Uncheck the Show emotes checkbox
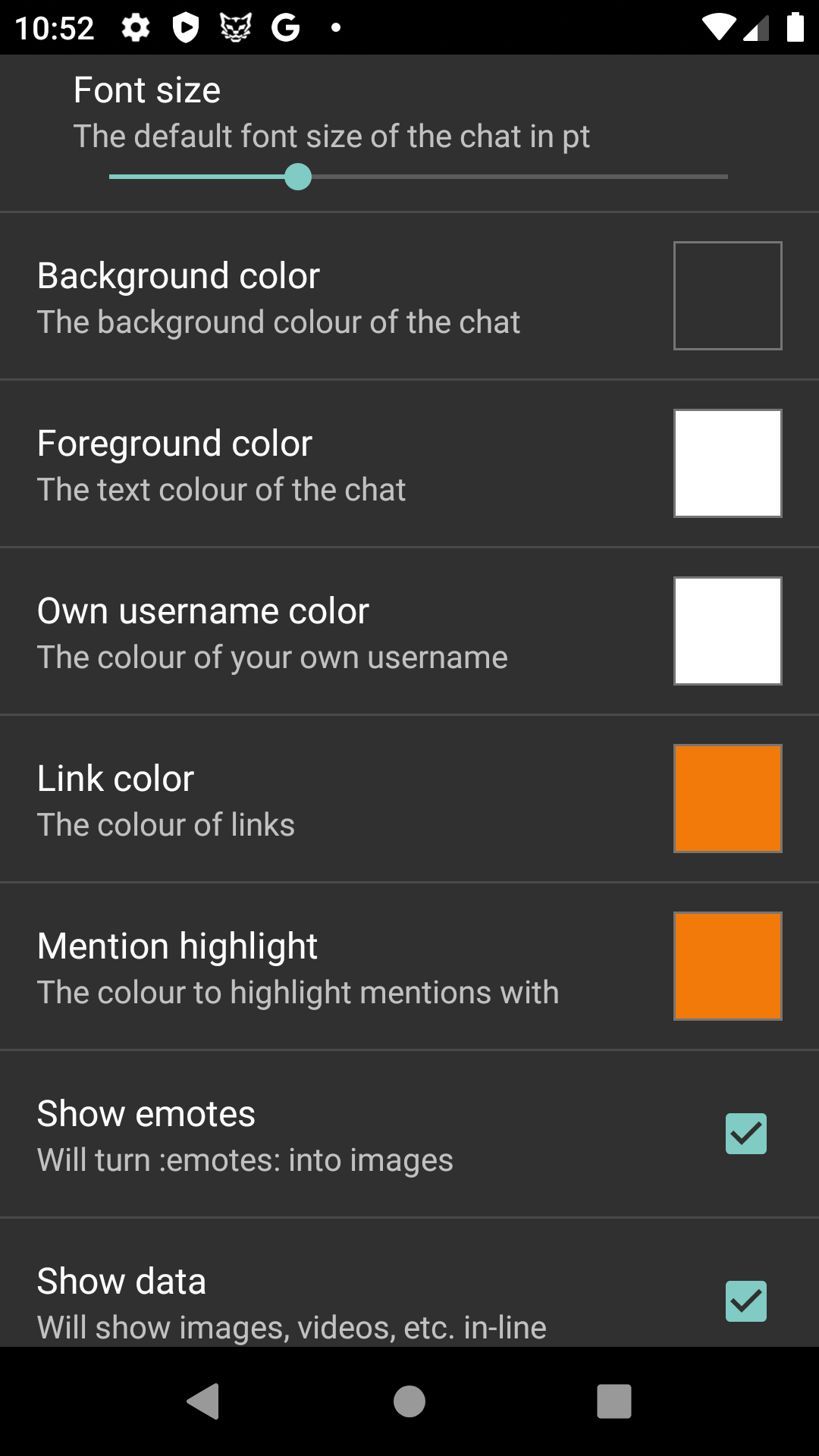Viewport: 819px width, 1456px height. [x=745, y=1134]
